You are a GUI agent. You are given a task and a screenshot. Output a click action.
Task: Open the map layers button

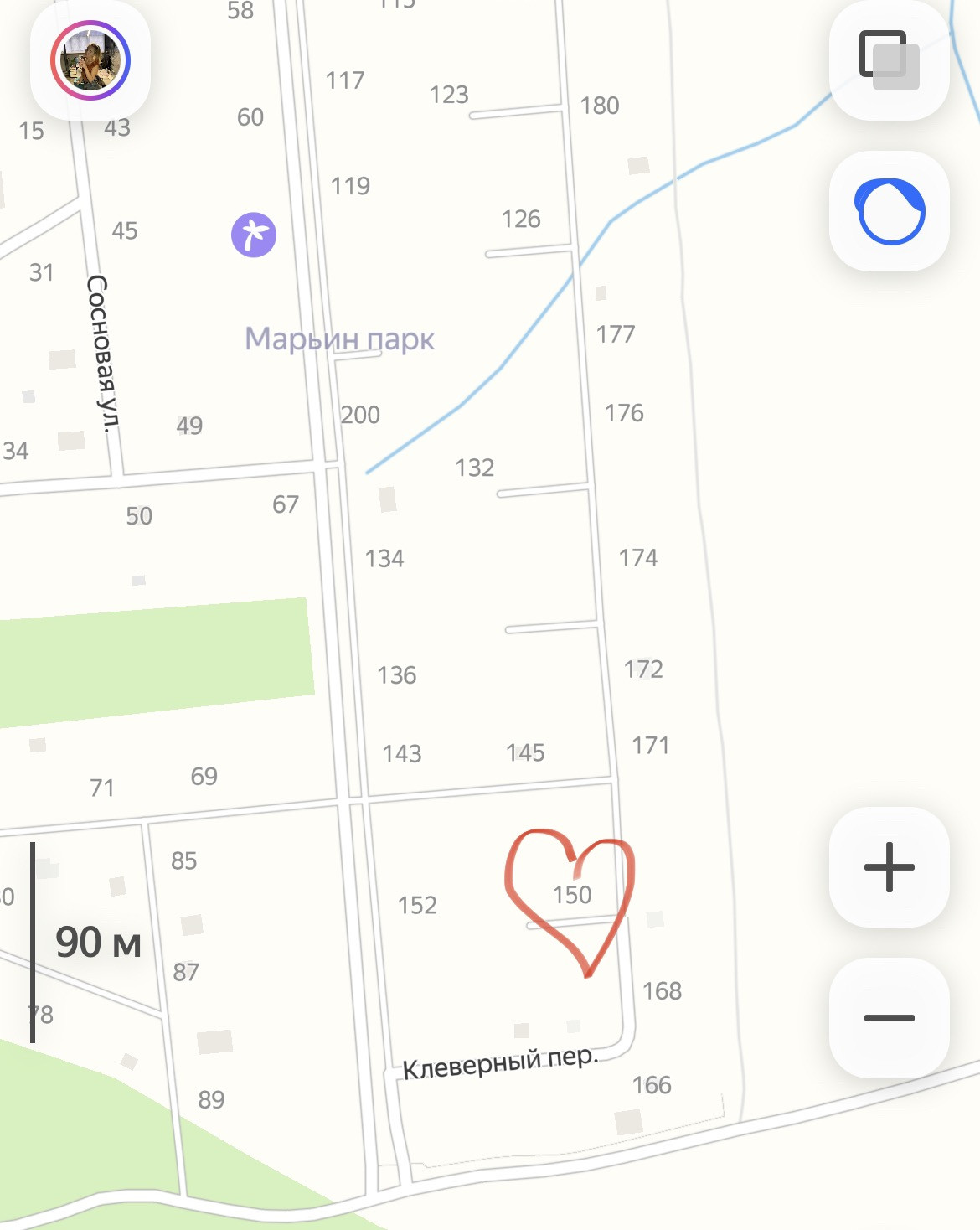(x=889, y=60)
